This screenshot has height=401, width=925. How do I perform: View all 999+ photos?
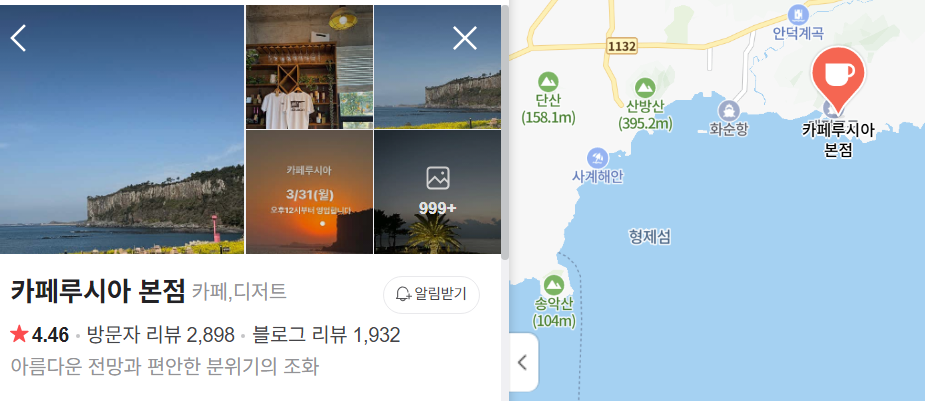(437, 192)
